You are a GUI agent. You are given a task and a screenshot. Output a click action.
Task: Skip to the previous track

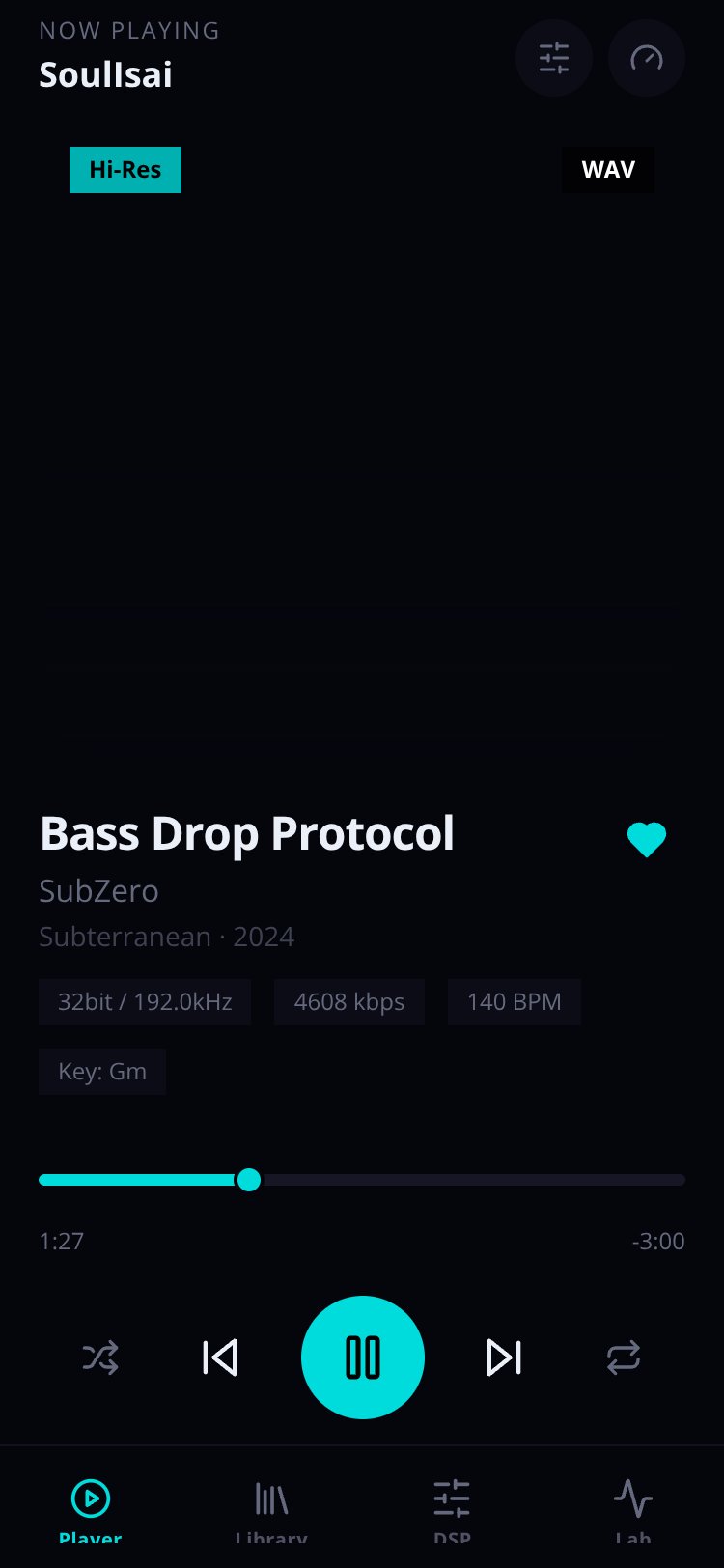[x=220, y=1358]
